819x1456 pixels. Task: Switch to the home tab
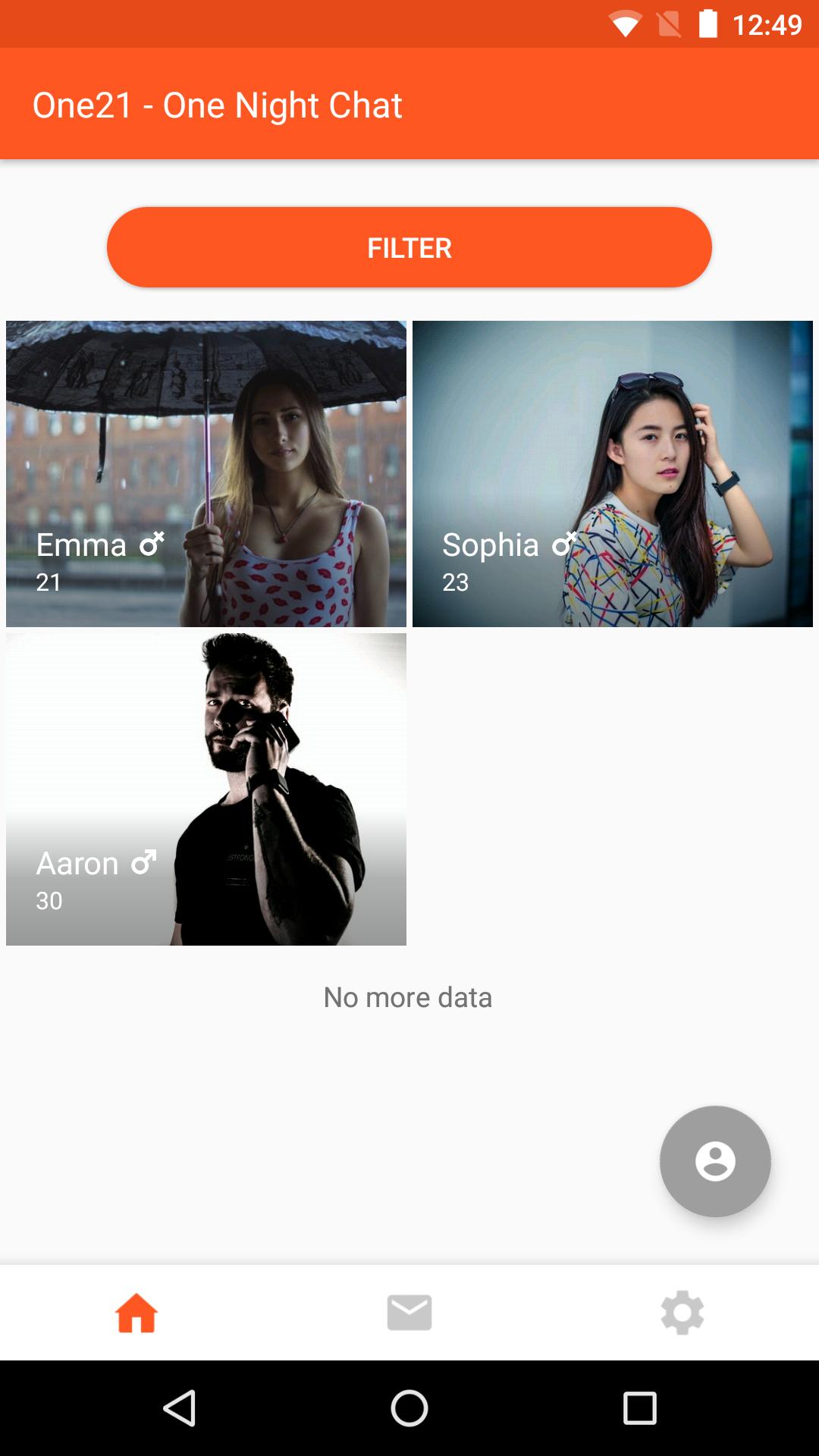coord(136,1313)
